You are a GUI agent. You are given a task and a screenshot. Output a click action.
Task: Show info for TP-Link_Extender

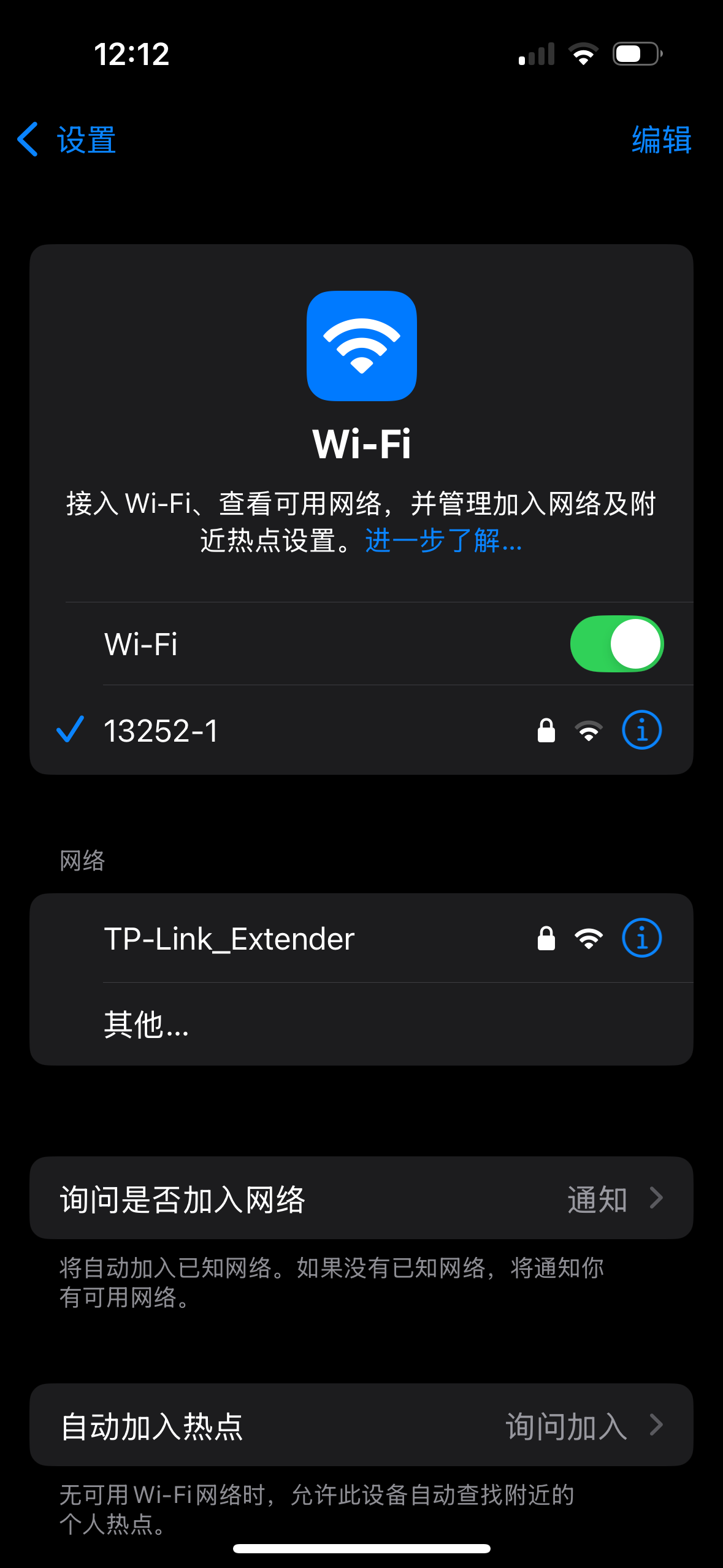[x=641, y=939]
